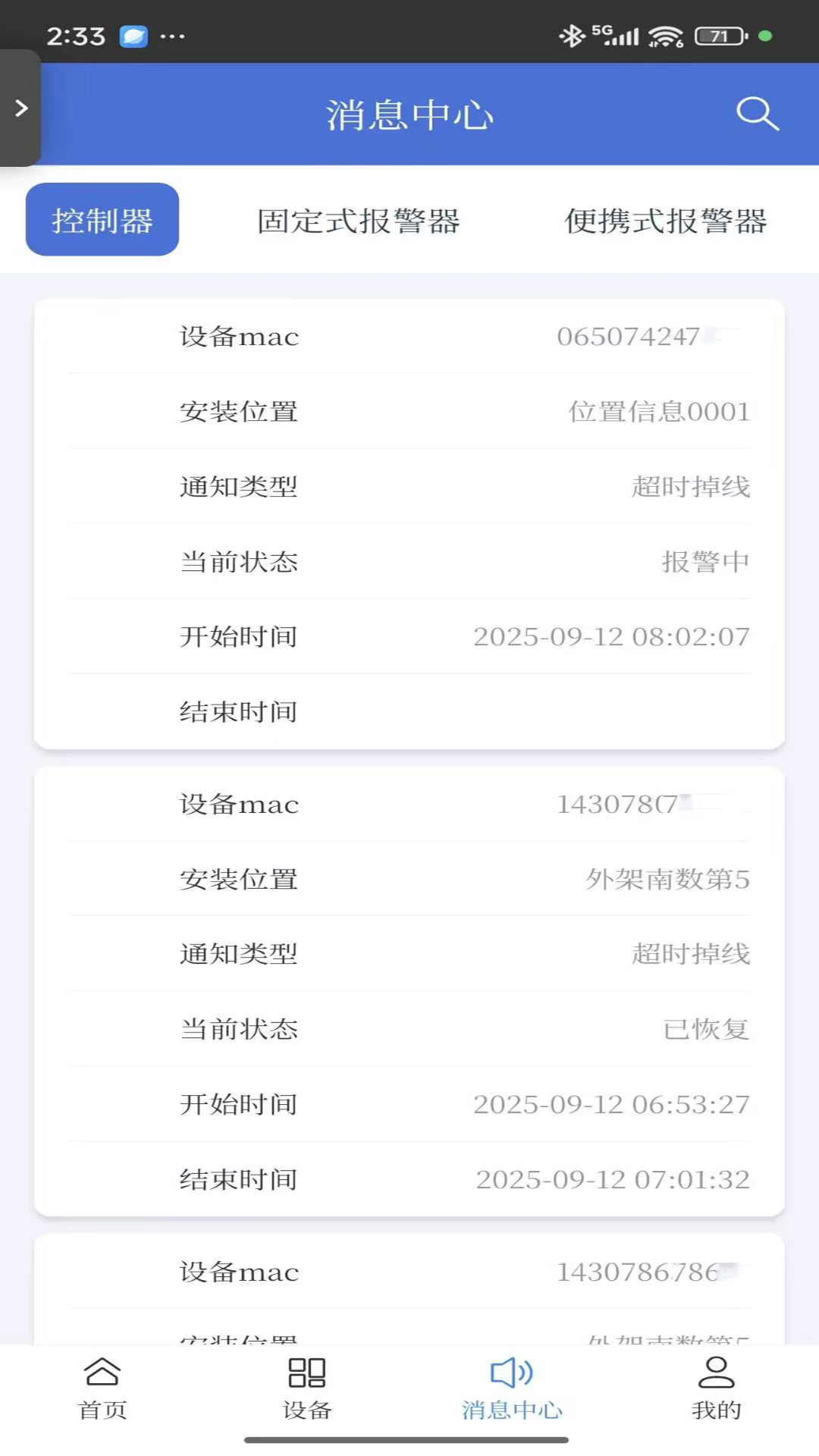Select the 控制器 tab

[102, 220]
